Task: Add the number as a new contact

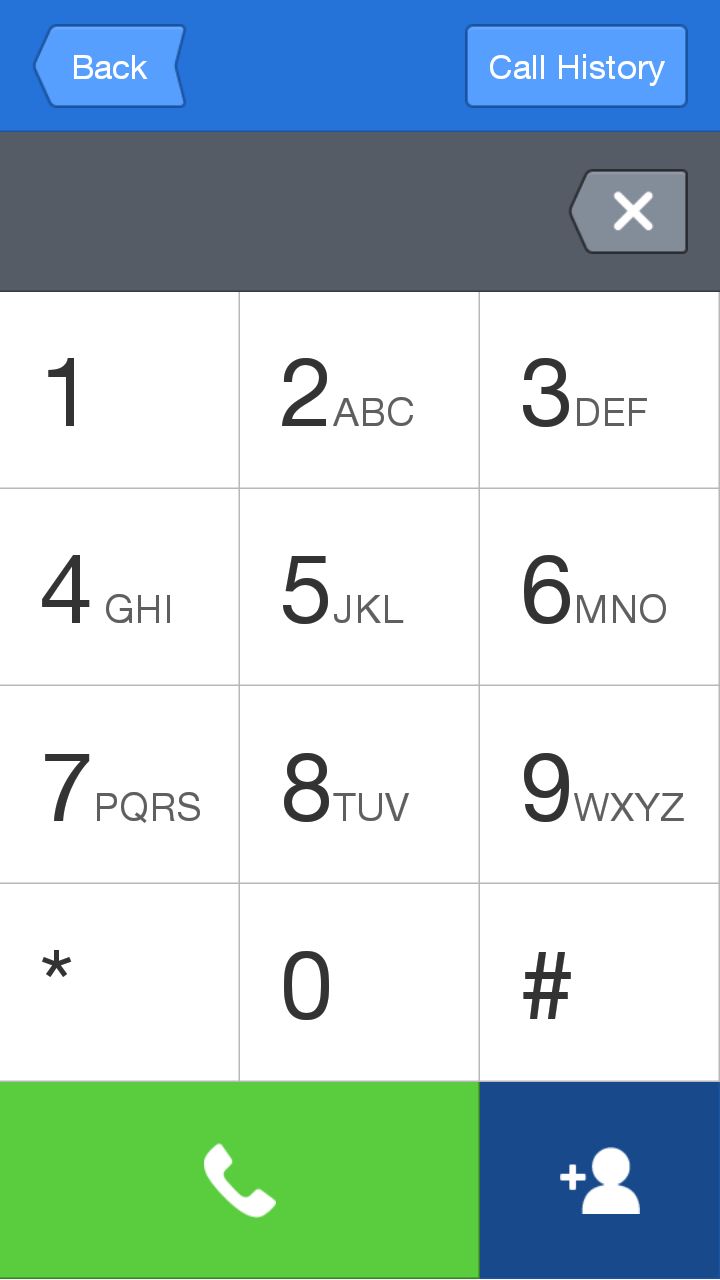Action: coord(599,1180)
